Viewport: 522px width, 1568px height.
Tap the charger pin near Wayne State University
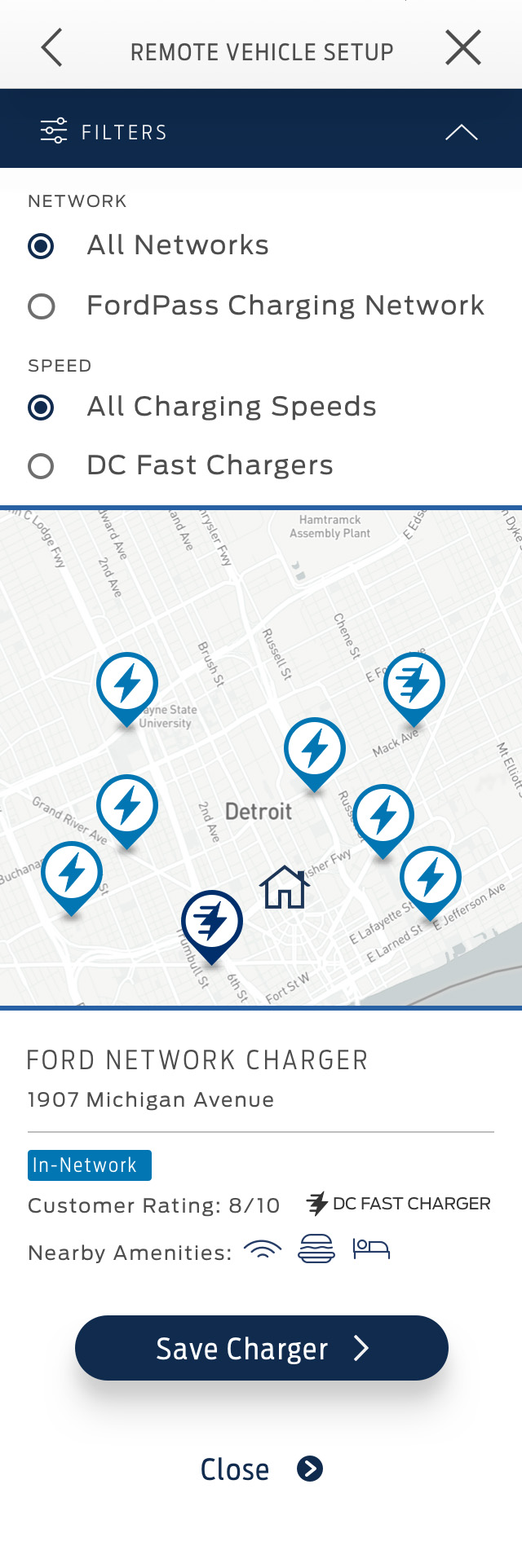[x=127, y=685]
